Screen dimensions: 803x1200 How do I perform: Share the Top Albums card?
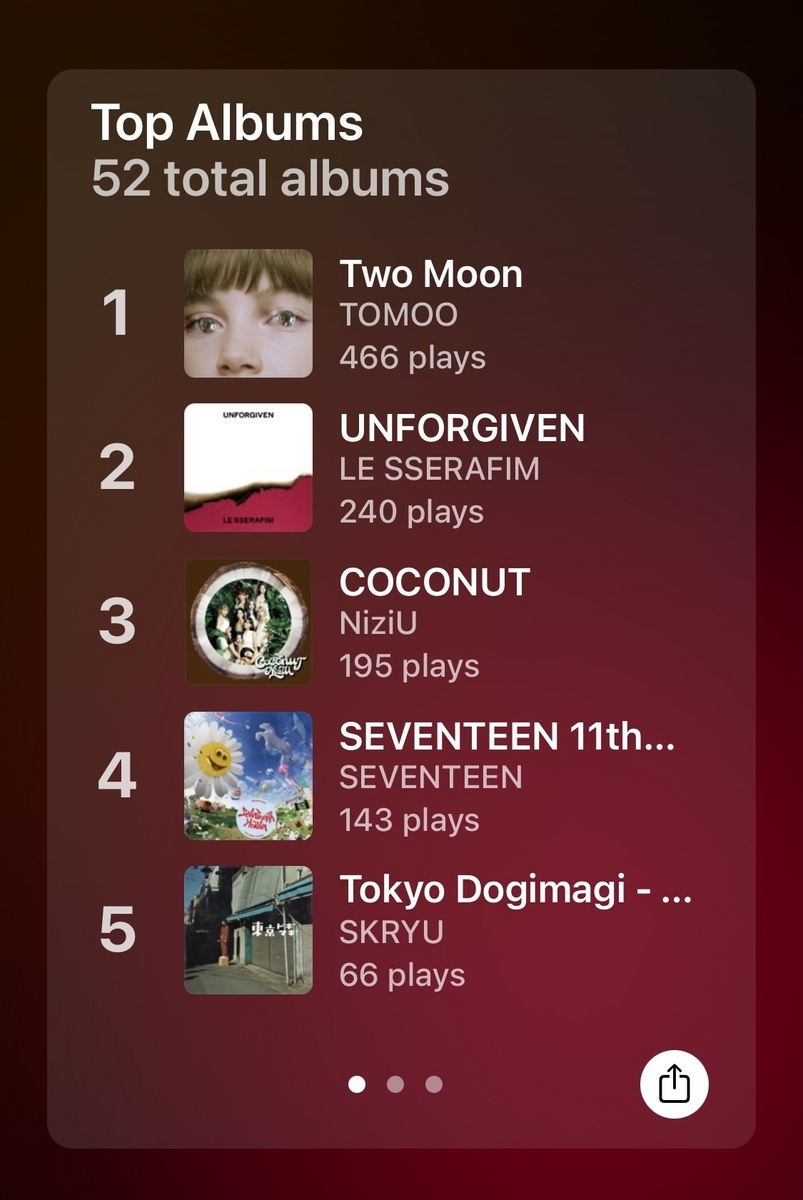click(x=674, y=1084)
